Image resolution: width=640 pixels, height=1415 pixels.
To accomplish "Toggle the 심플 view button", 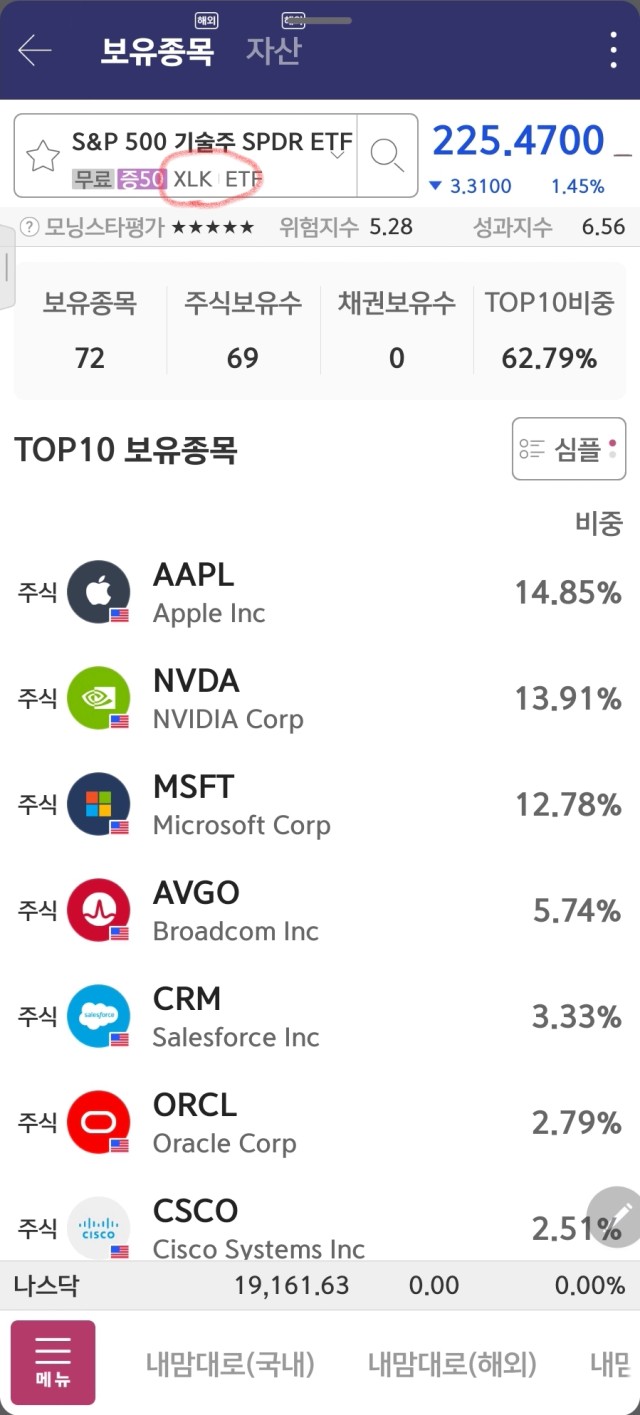I will (569, 450).
